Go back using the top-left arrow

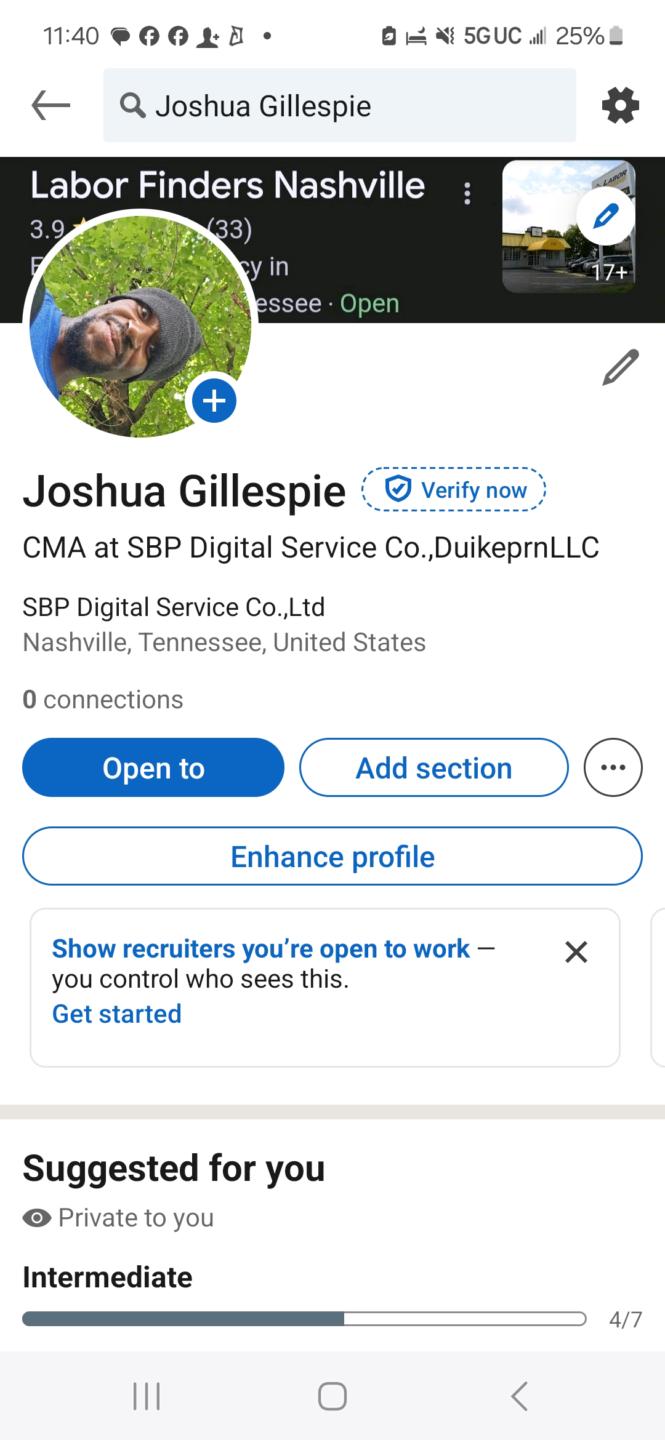pos(50,105)
